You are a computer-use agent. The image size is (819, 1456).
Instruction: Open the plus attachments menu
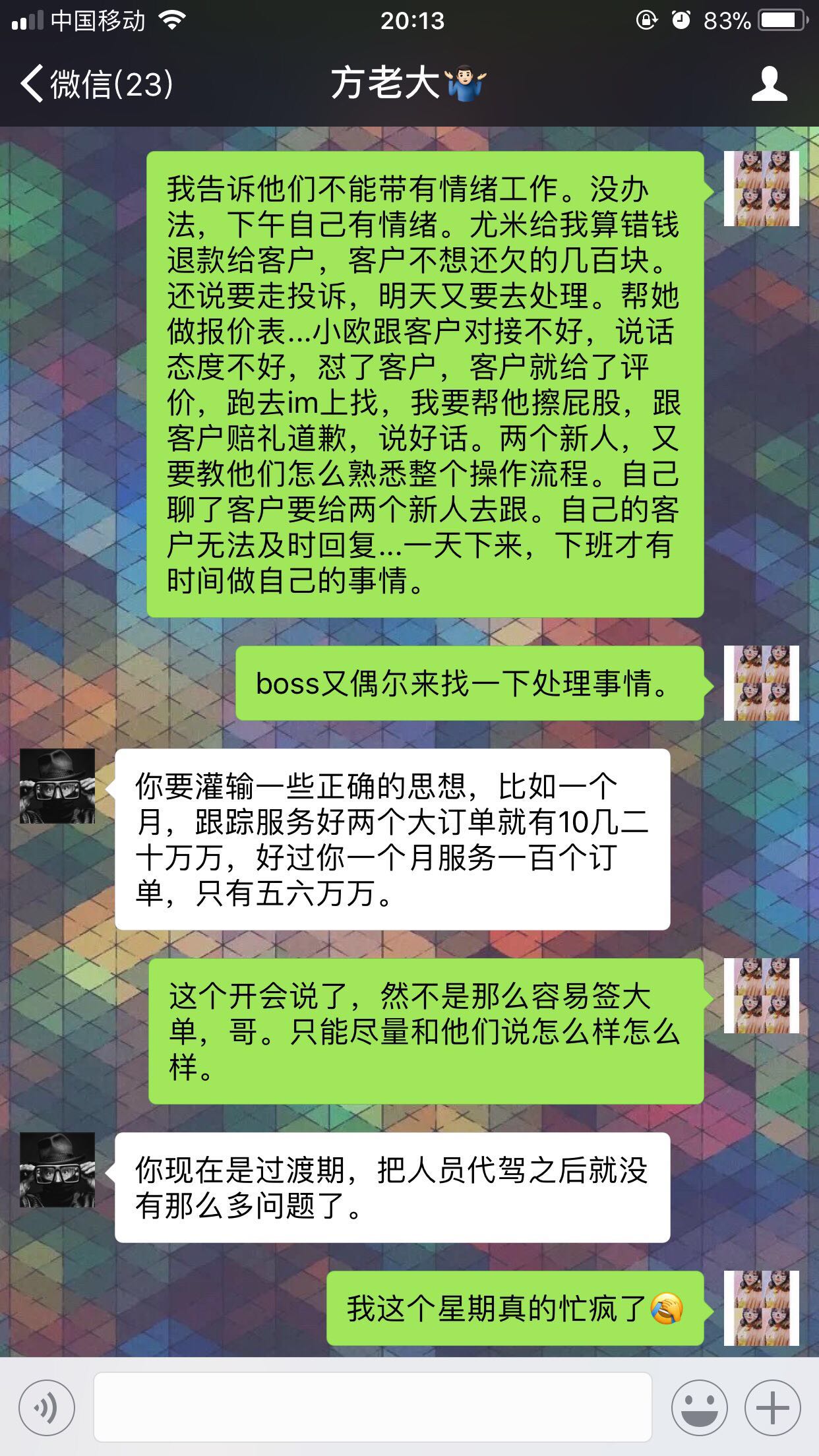click(772, 1408)
